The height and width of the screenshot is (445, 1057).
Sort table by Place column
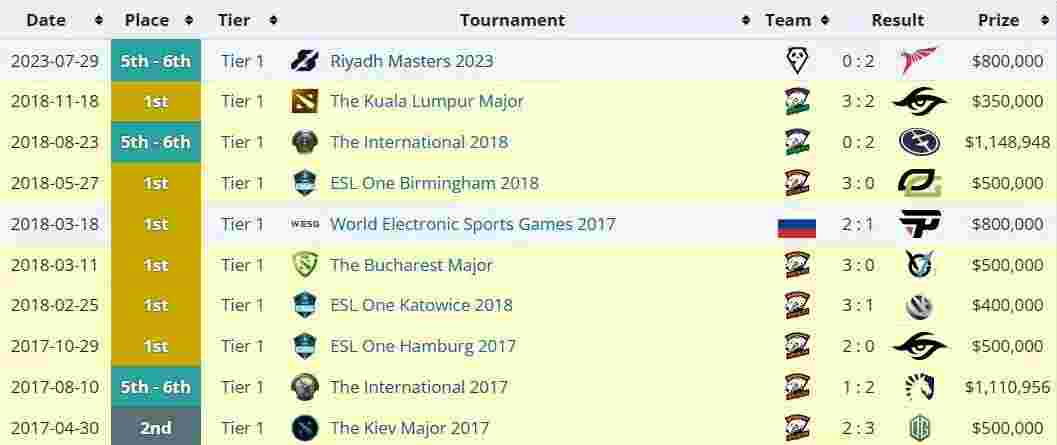tap(155, 20)
